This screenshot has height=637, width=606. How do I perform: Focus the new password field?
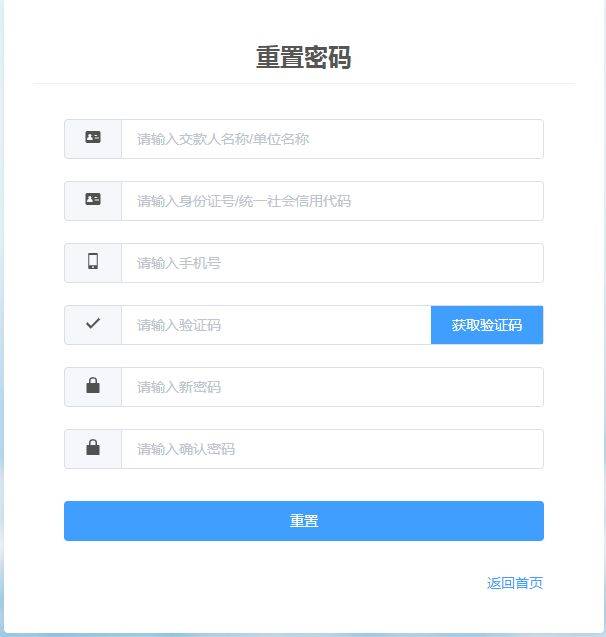coord(331,387)
